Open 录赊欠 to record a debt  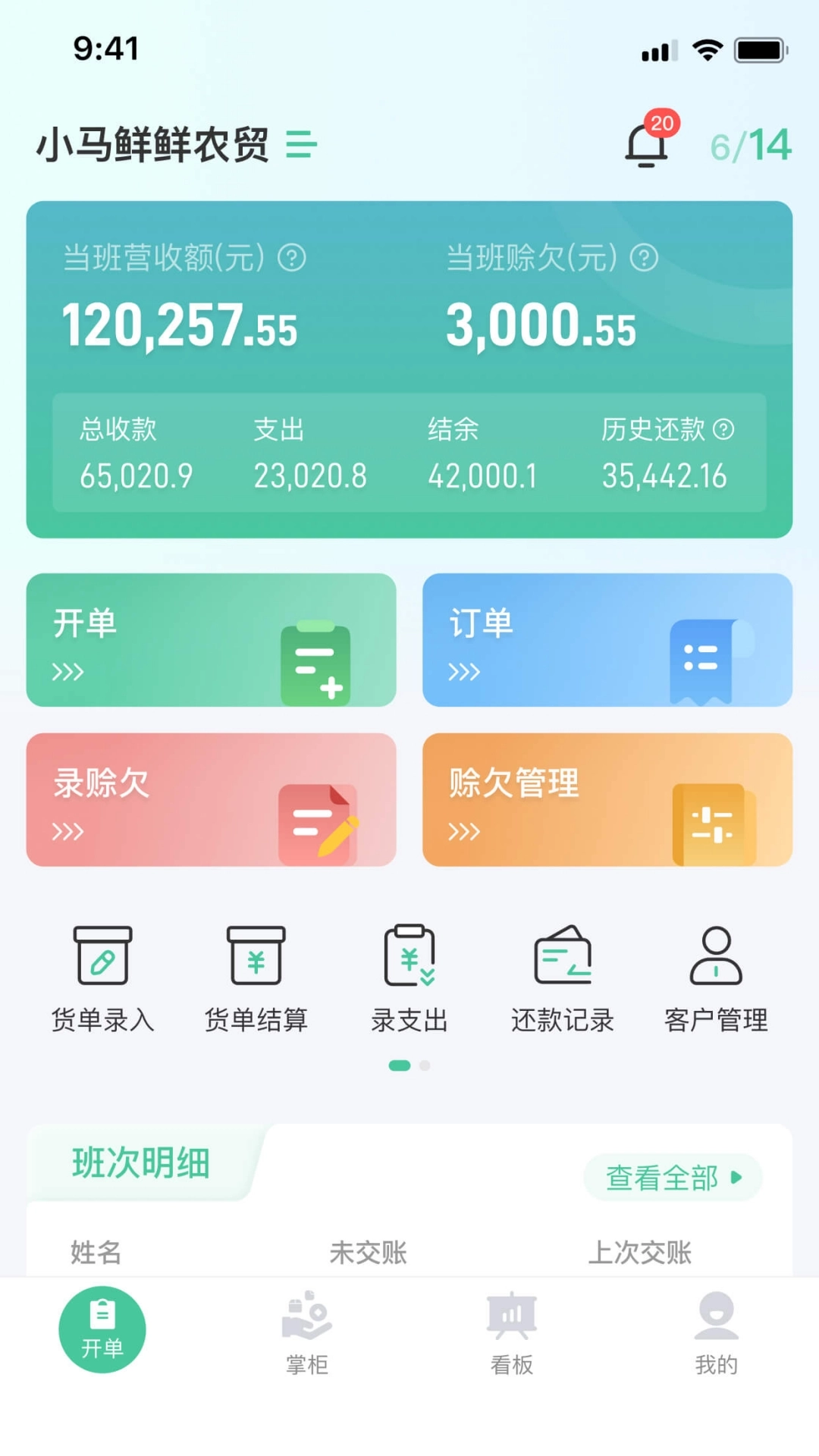211,800
